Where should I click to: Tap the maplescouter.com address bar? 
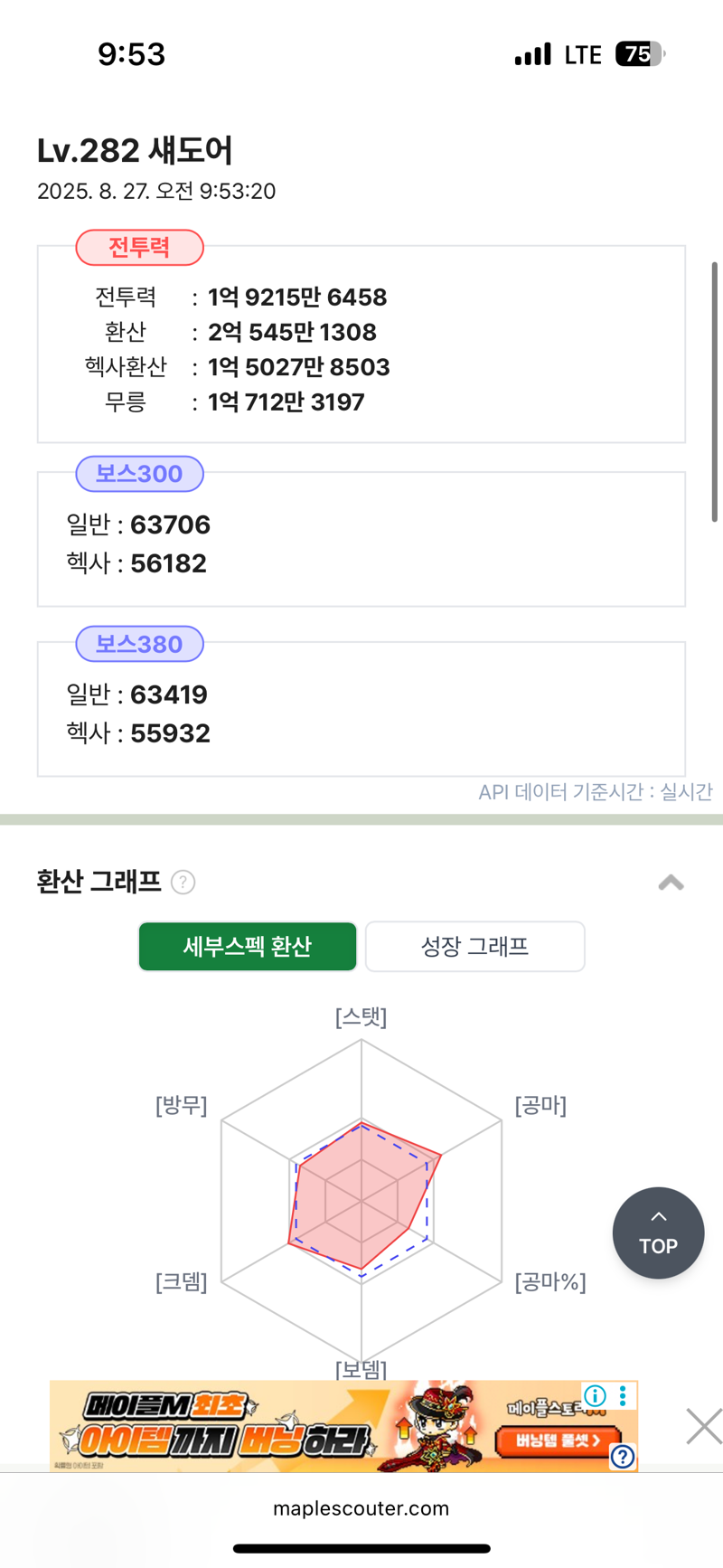[x=361, y=1508]
